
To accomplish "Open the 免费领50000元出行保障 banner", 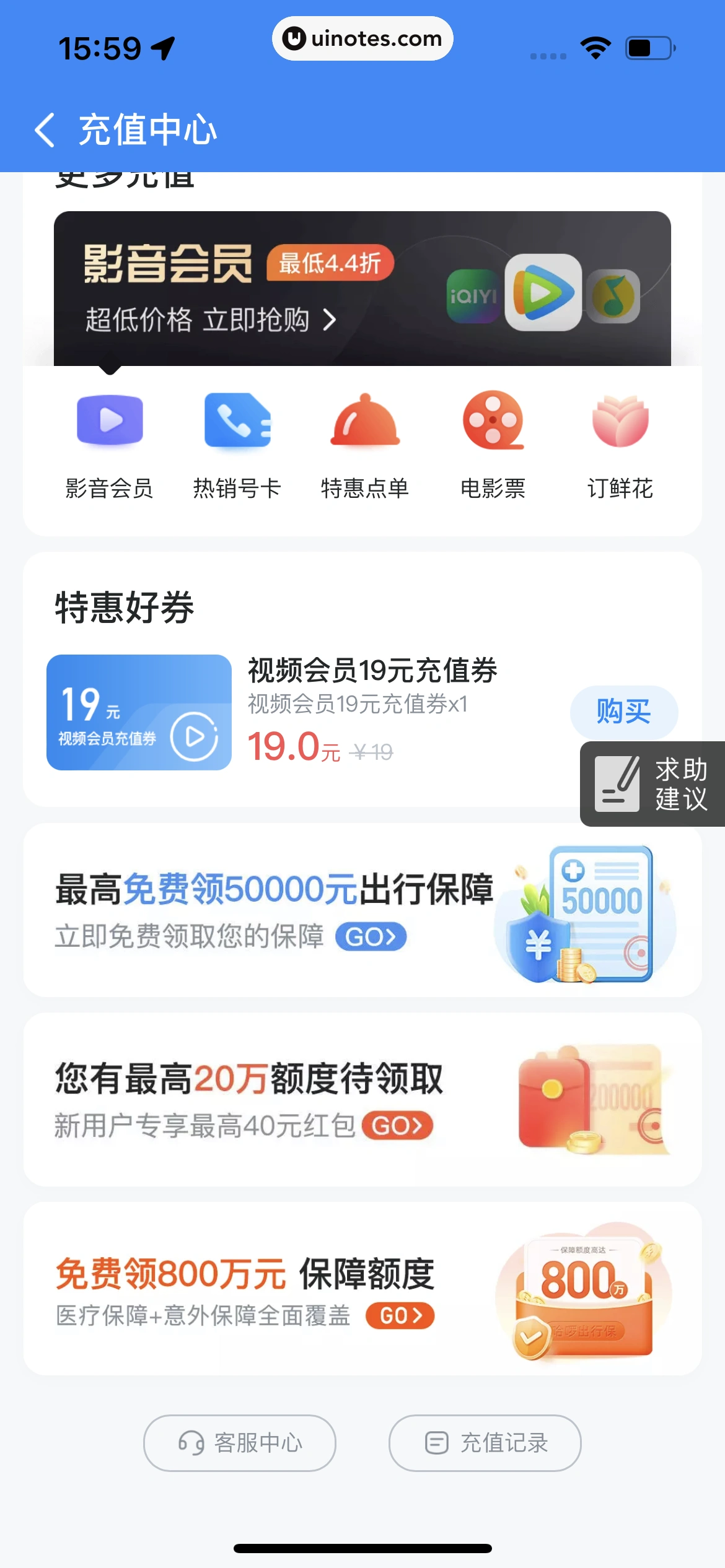I will pos(362,910).
